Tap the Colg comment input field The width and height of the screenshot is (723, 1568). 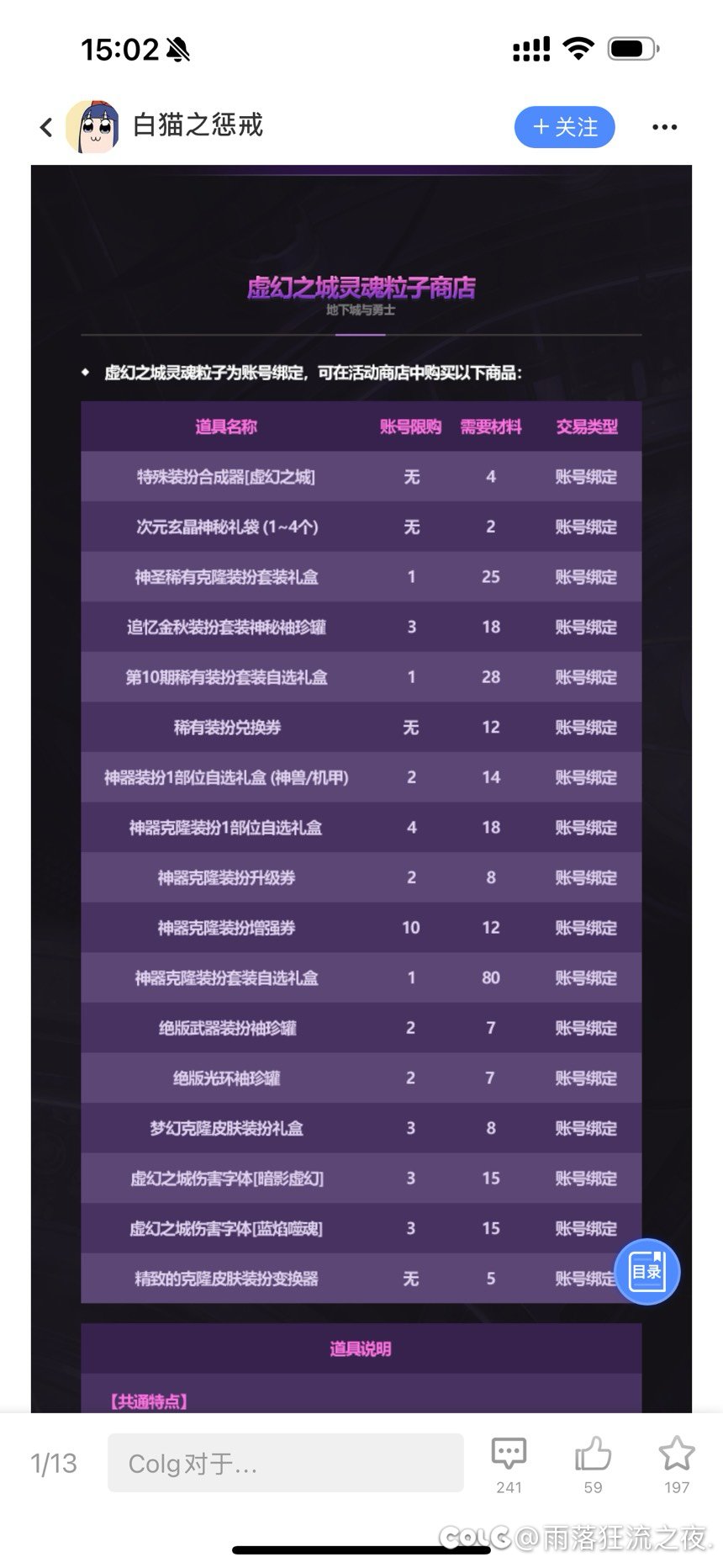[285, 1463]
